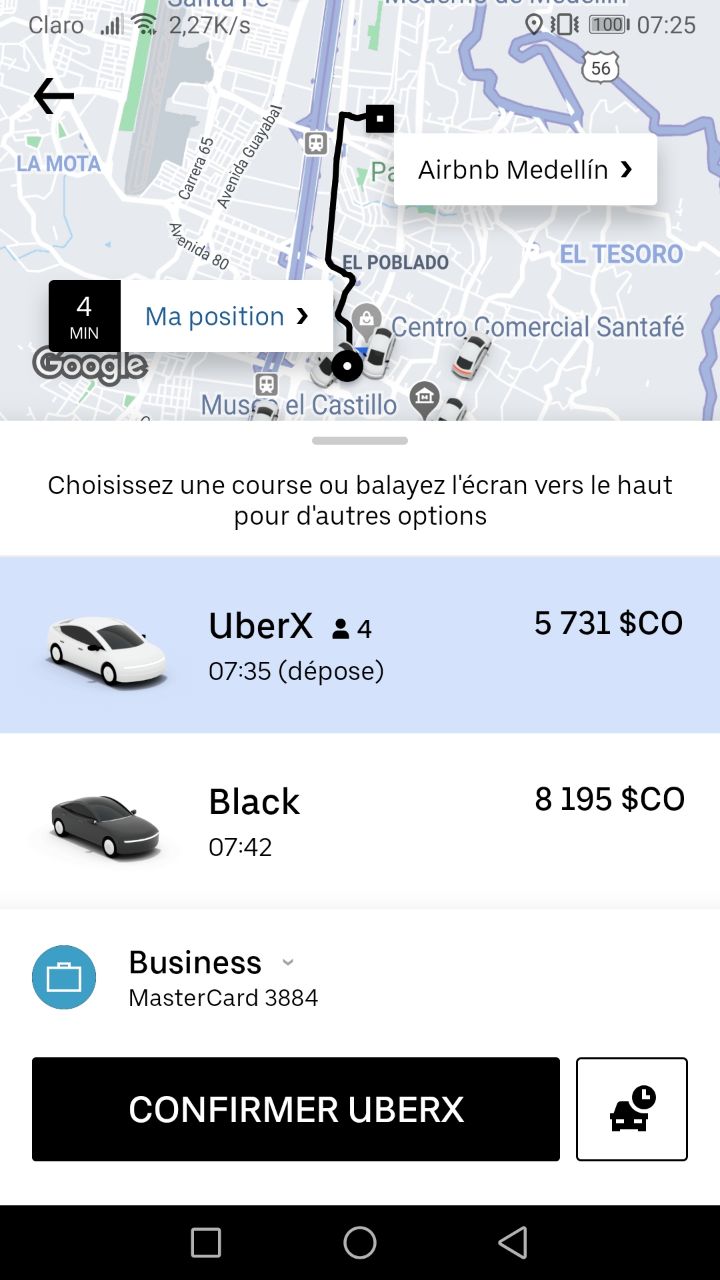Tap the Confirmer UberX button

click(296, 1109)
